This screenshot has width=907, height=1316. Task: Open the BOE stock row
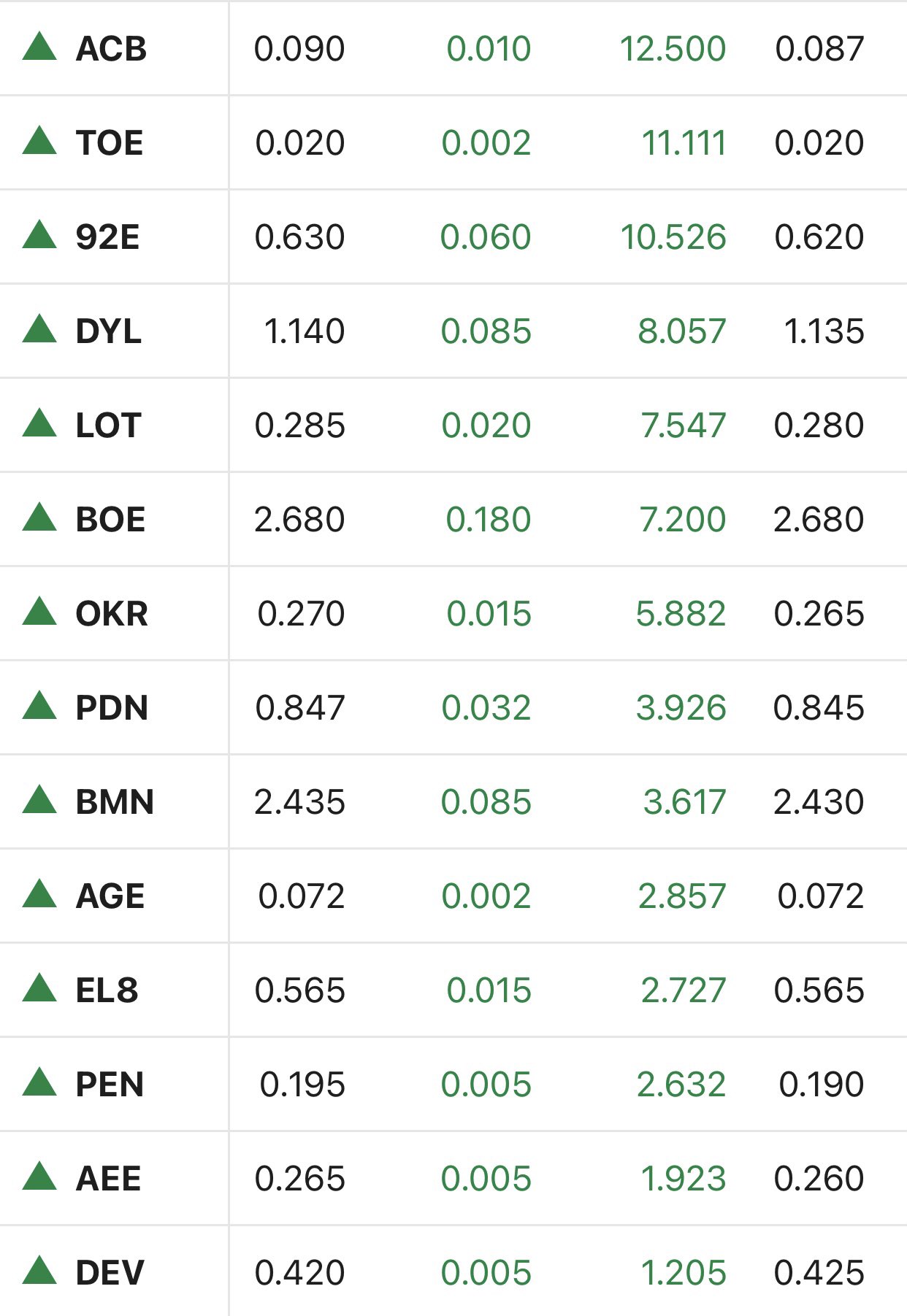tap(110, 520)
